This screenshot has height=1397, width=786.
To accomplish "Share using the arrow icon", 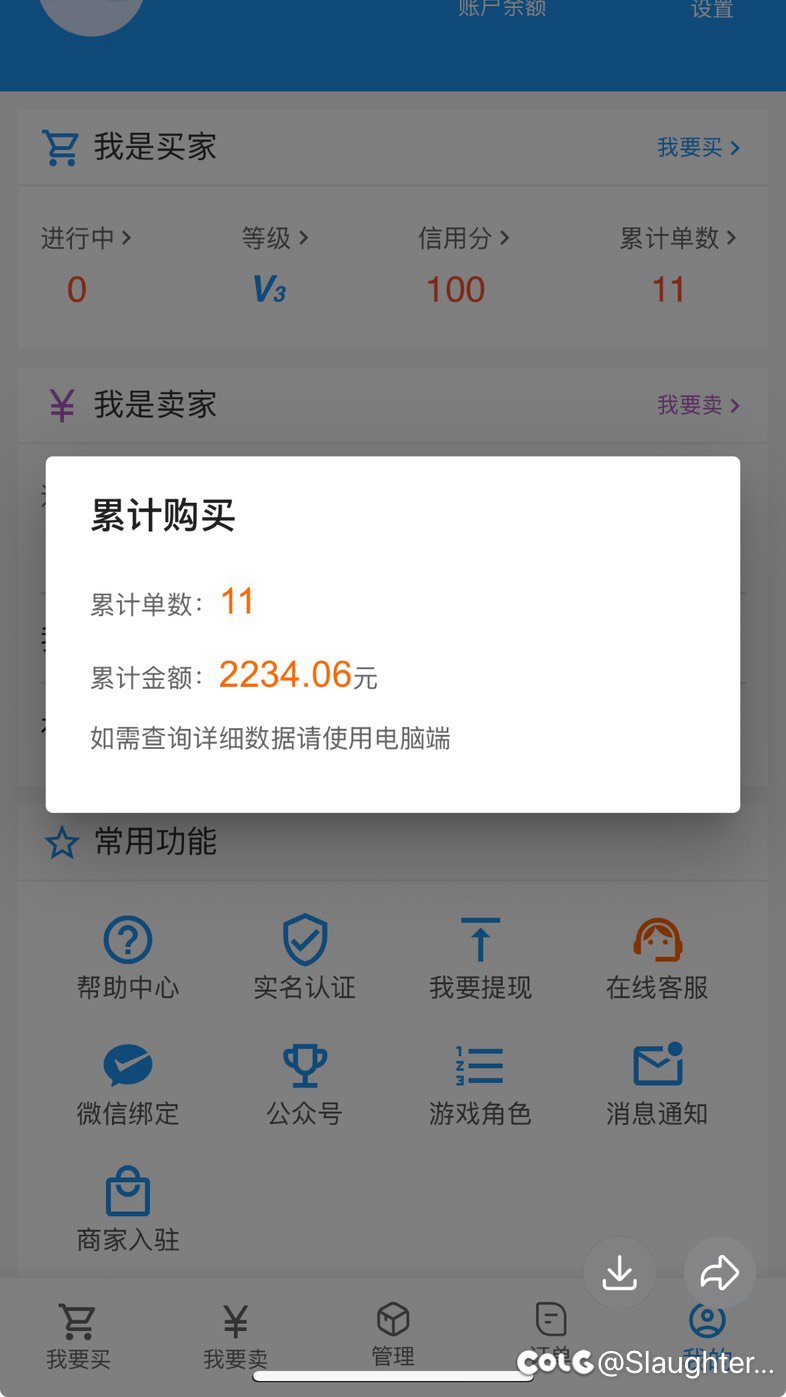I will point(719,1273).
